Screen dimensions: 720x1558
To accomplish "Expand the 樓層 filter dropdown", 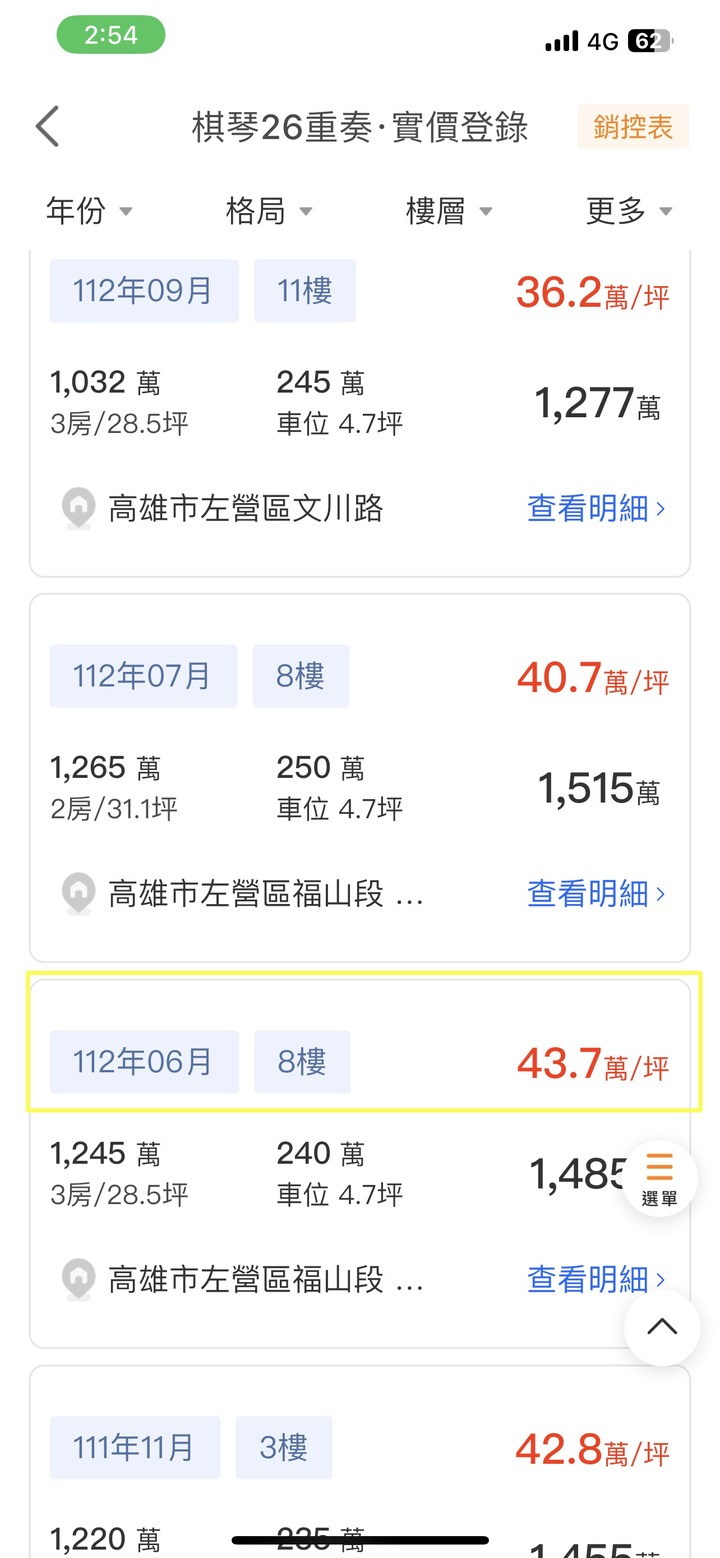I will pos(450,210).
